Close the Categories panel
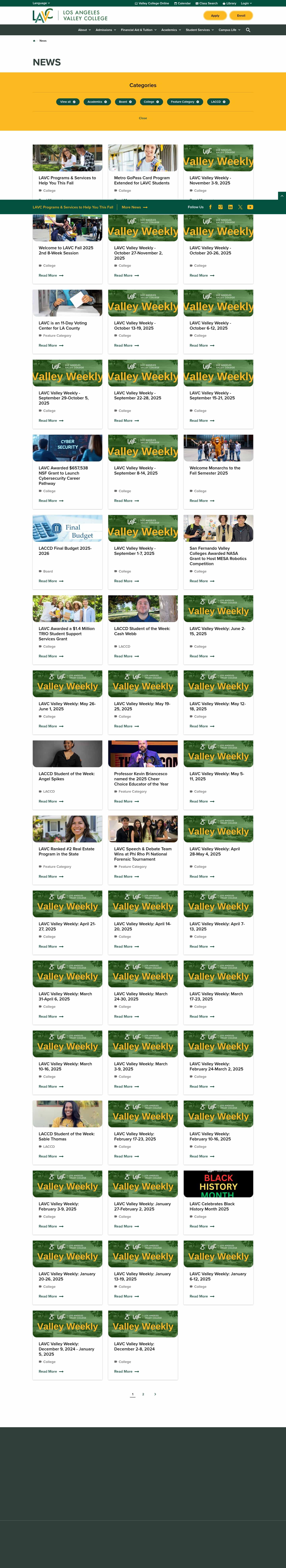Screen dimensions: 286x1568 [x=143, y=118]
